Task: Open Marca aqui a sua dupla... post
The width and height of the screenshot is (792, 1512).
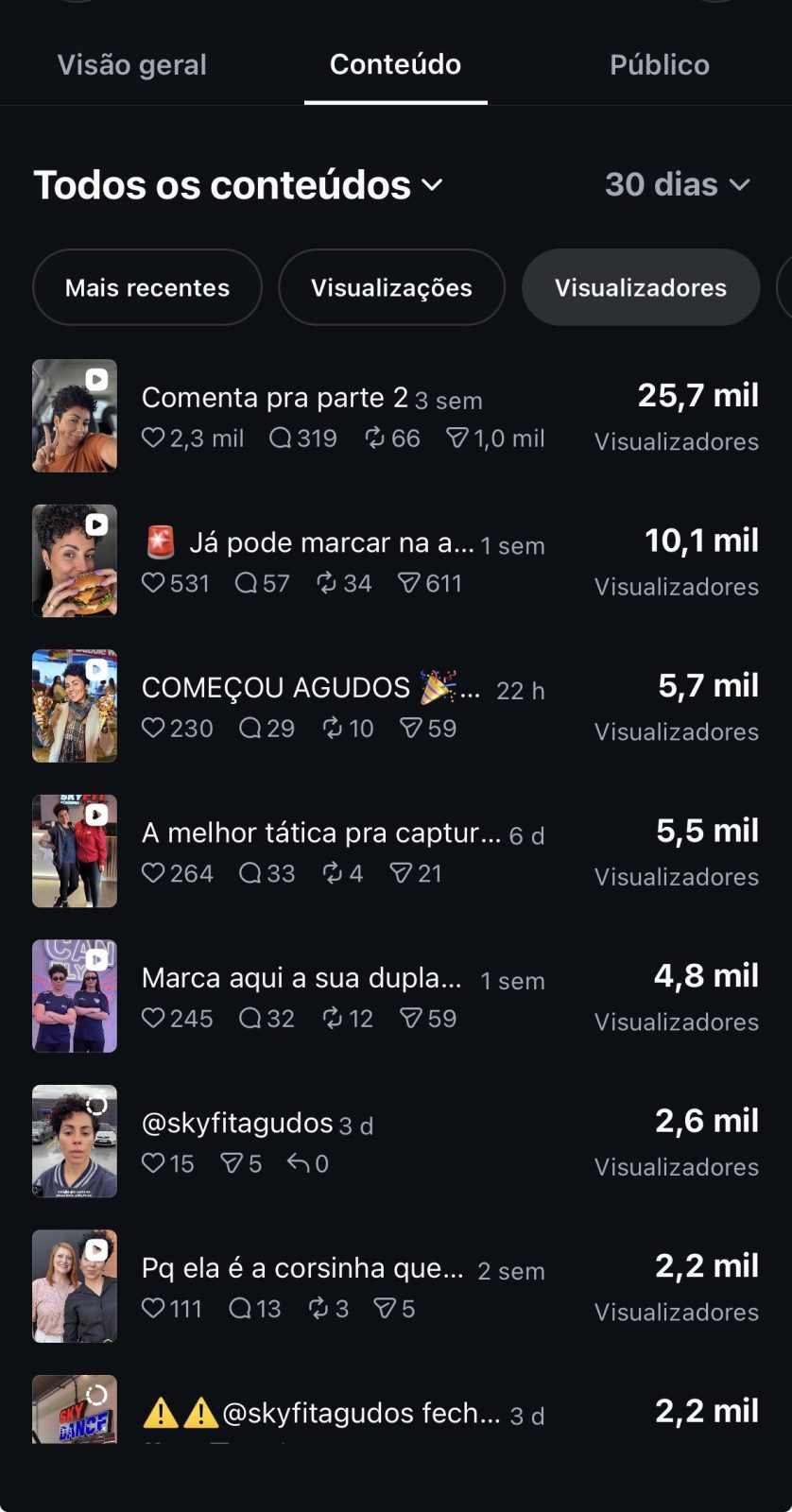Action: 396,996
